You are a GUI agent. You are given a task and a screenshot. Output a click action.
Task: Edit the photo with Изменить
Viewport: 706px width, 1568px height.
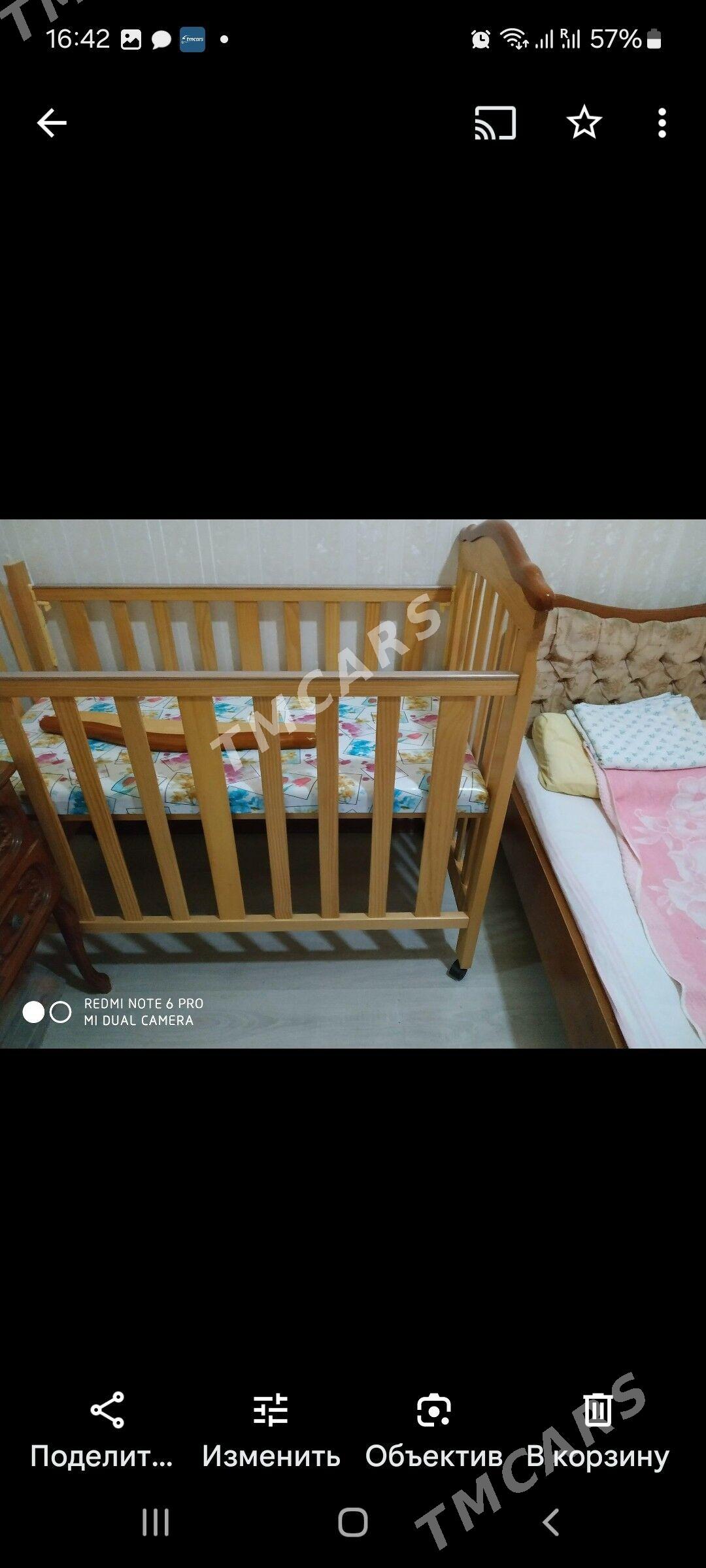271,1428
